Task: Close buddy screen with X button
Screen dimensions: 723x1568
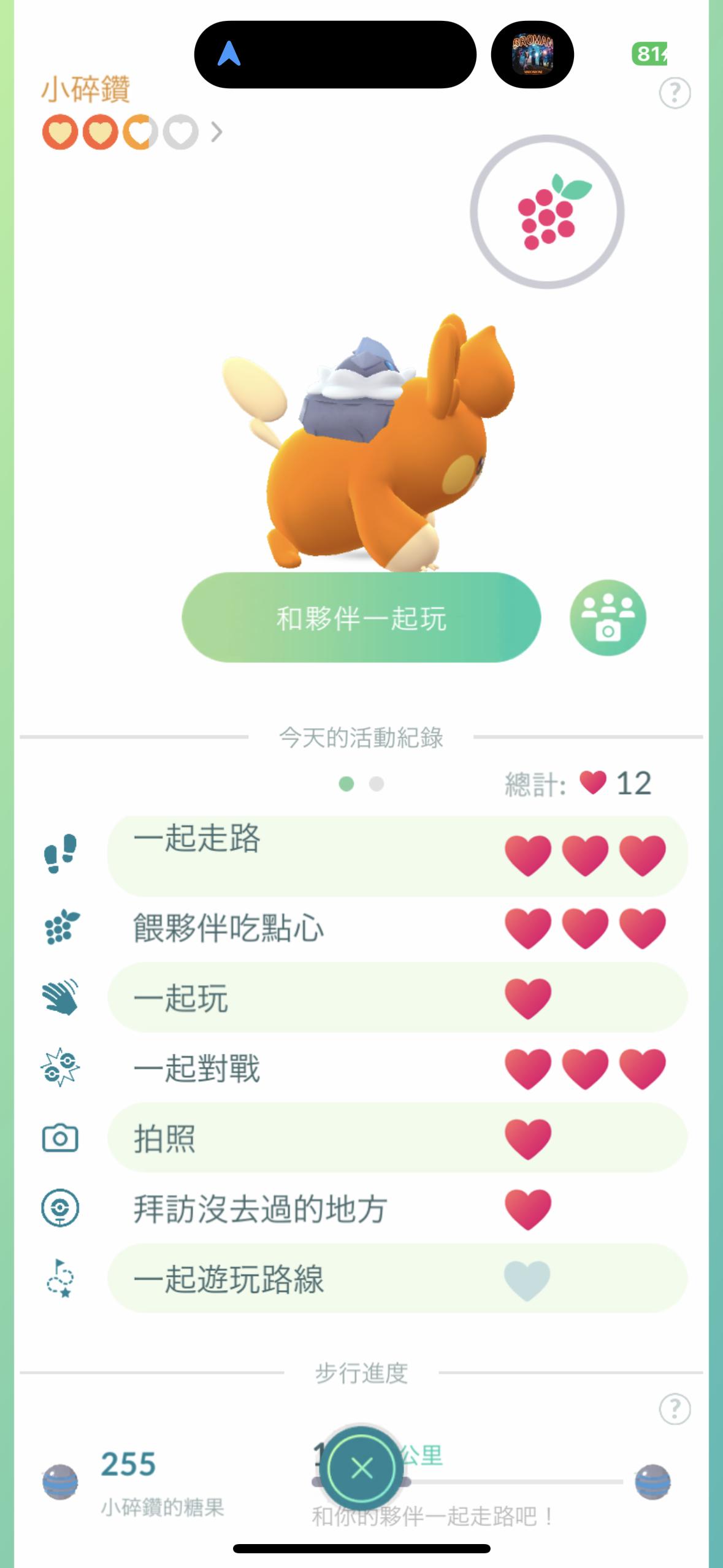Action: (362, 1469)
